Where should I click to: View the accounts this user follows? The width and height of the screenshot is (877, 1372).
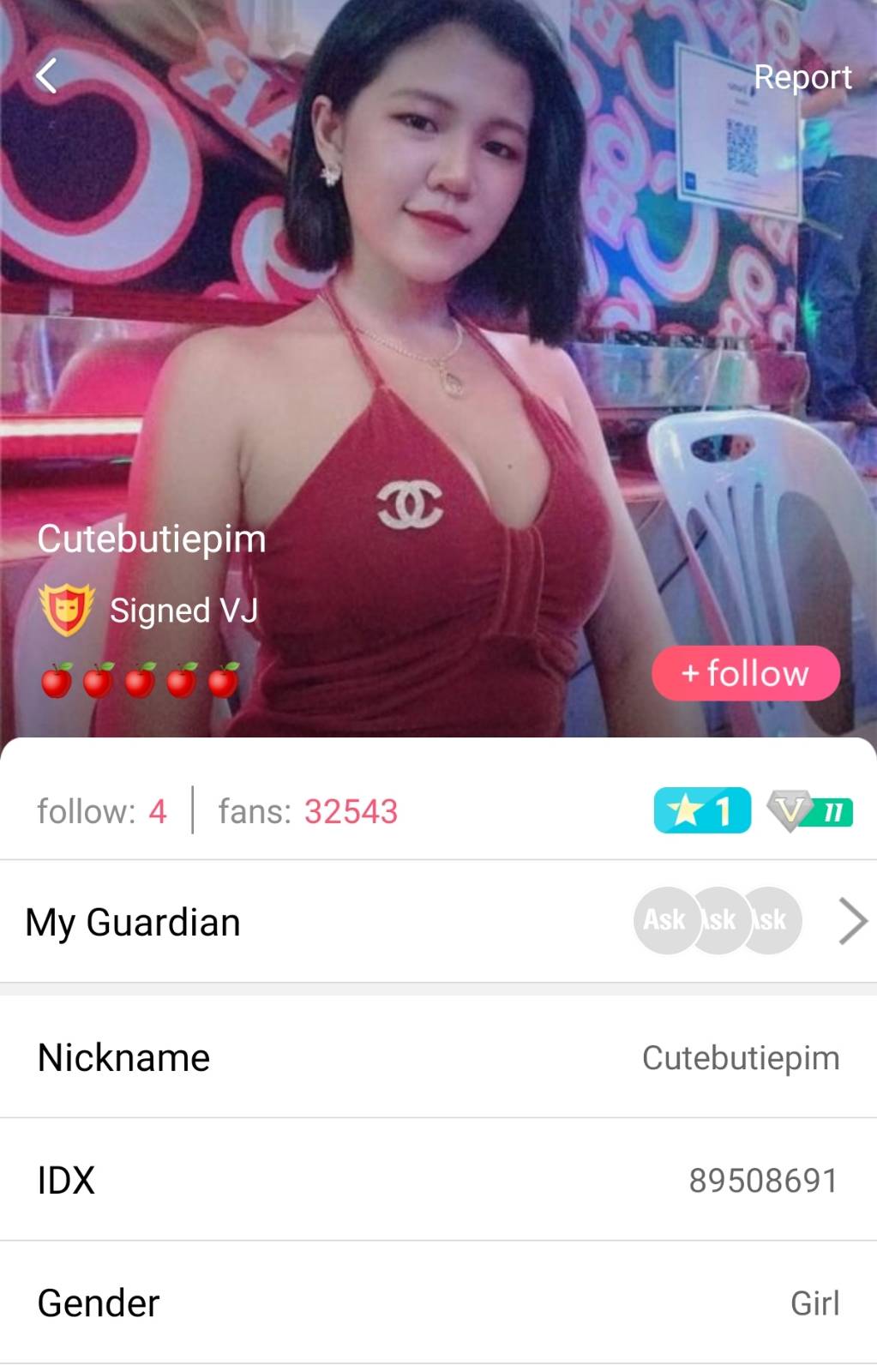click(x=102, y=811)
